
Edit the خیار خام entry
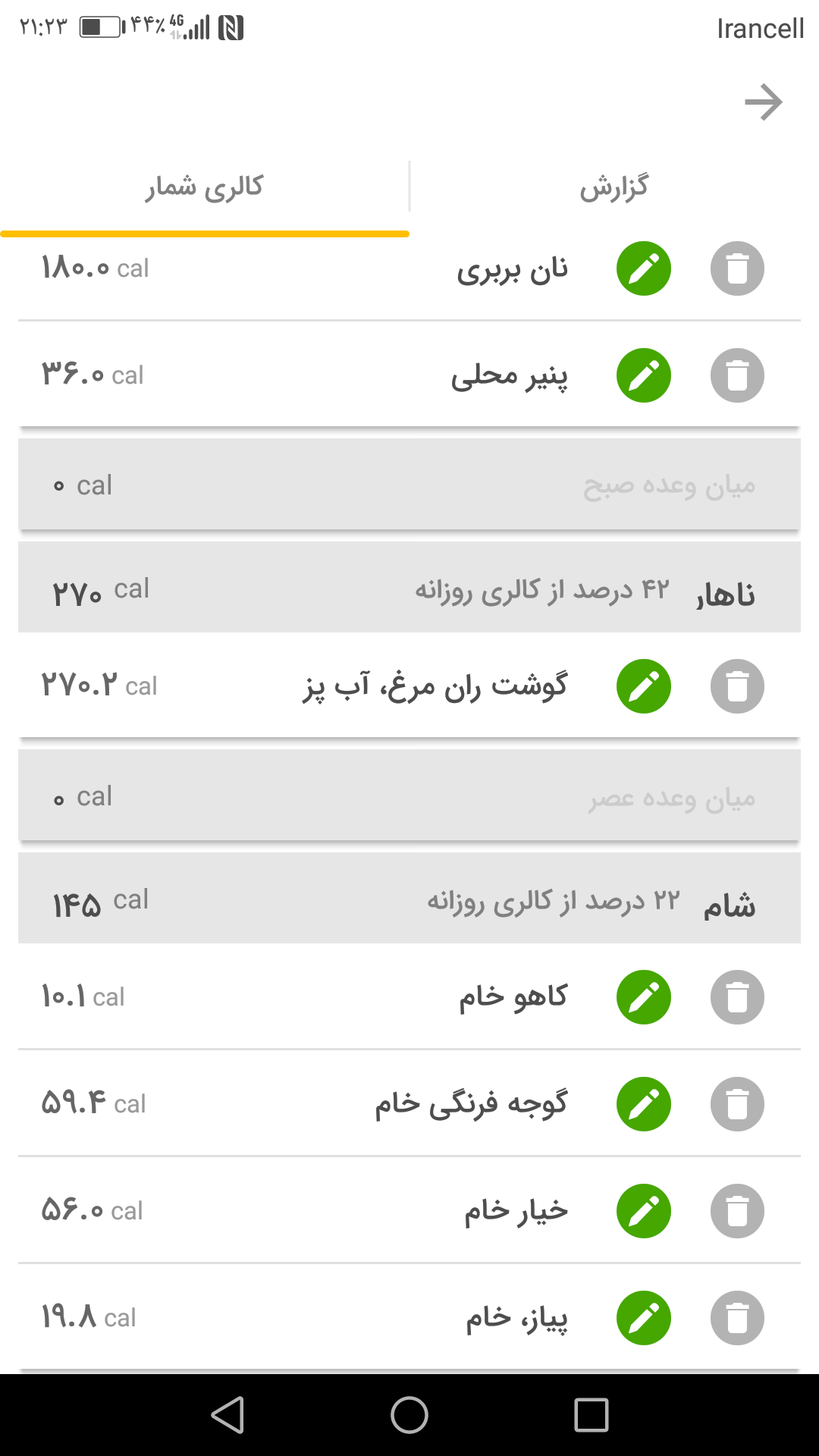tap(644, 1211)
